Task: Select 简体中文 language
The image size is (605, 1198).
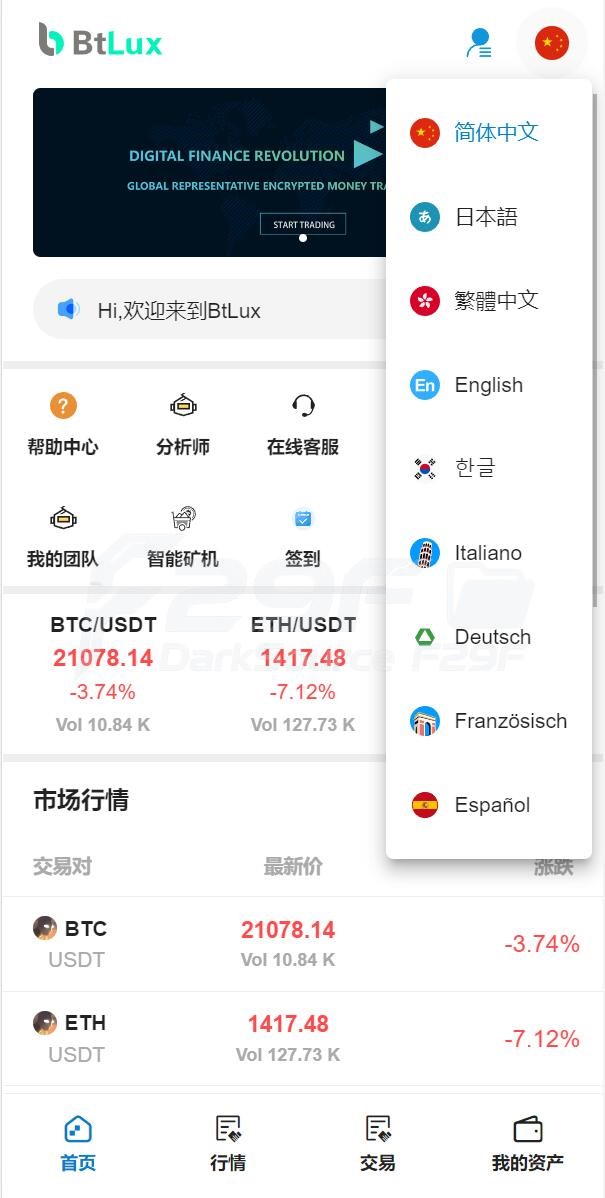Action: (488, 132)
